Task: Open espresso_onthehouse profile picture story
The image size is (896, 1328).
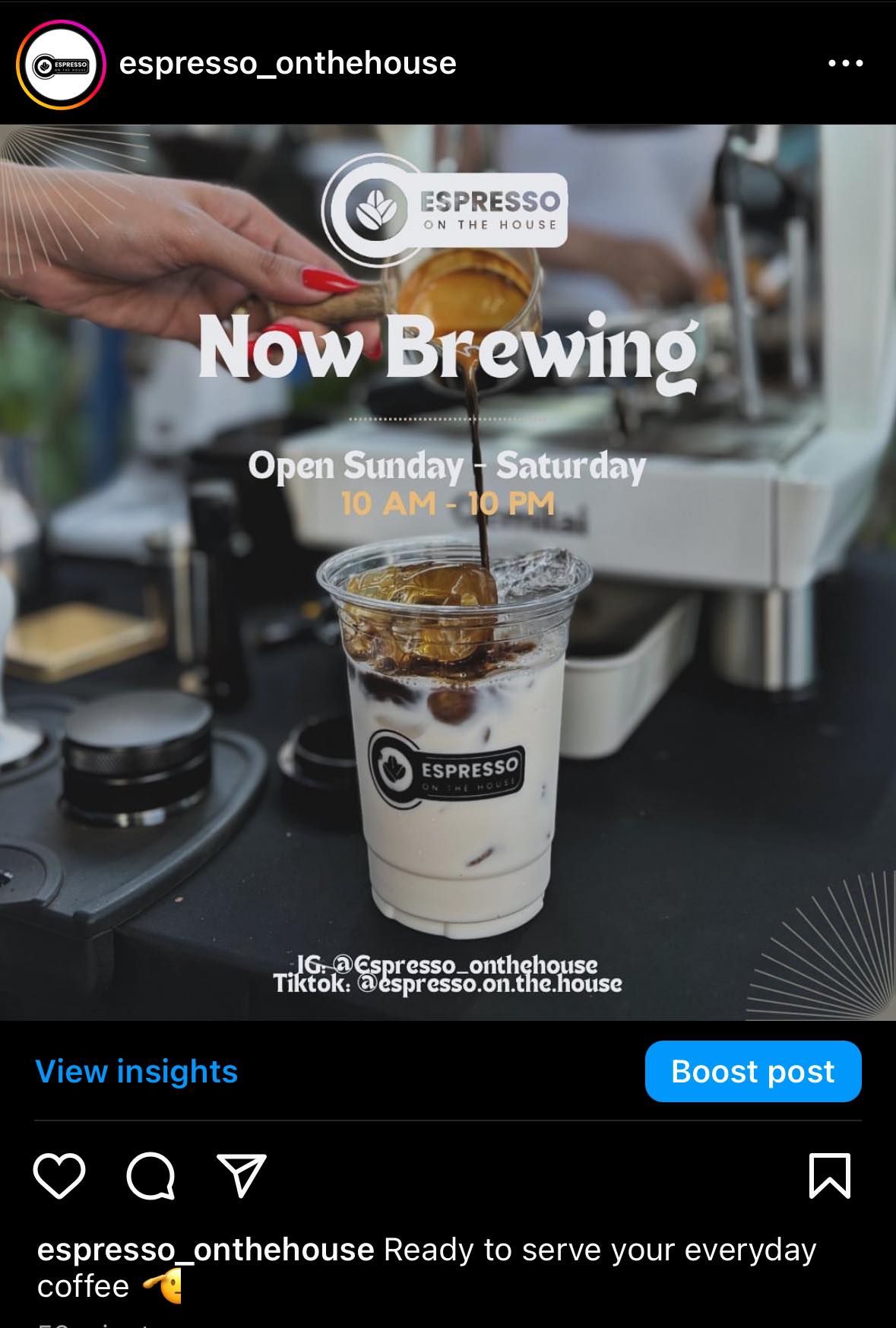Action: pos(61,65)
